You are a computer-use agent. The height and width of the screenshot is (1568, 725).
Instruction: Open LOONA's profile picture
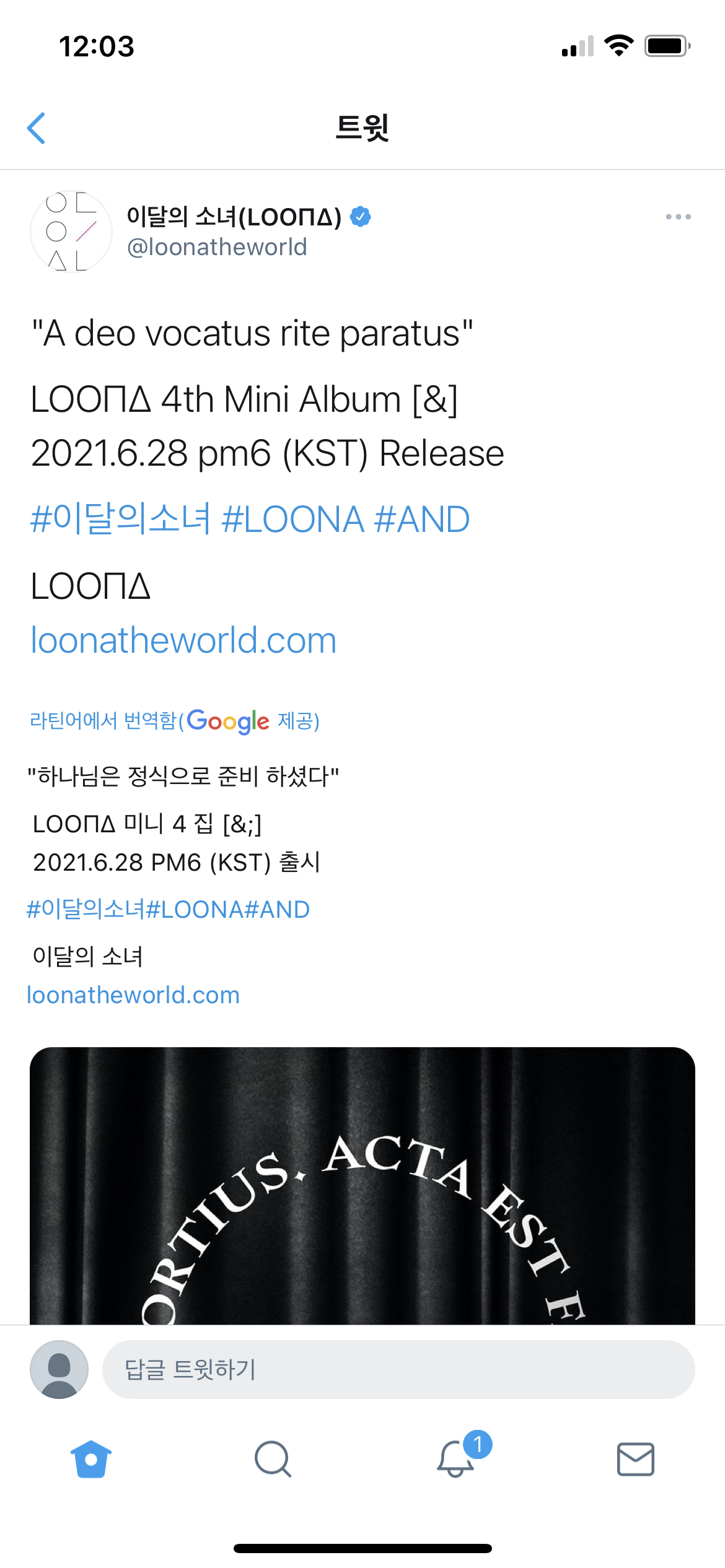pos(71,232)
